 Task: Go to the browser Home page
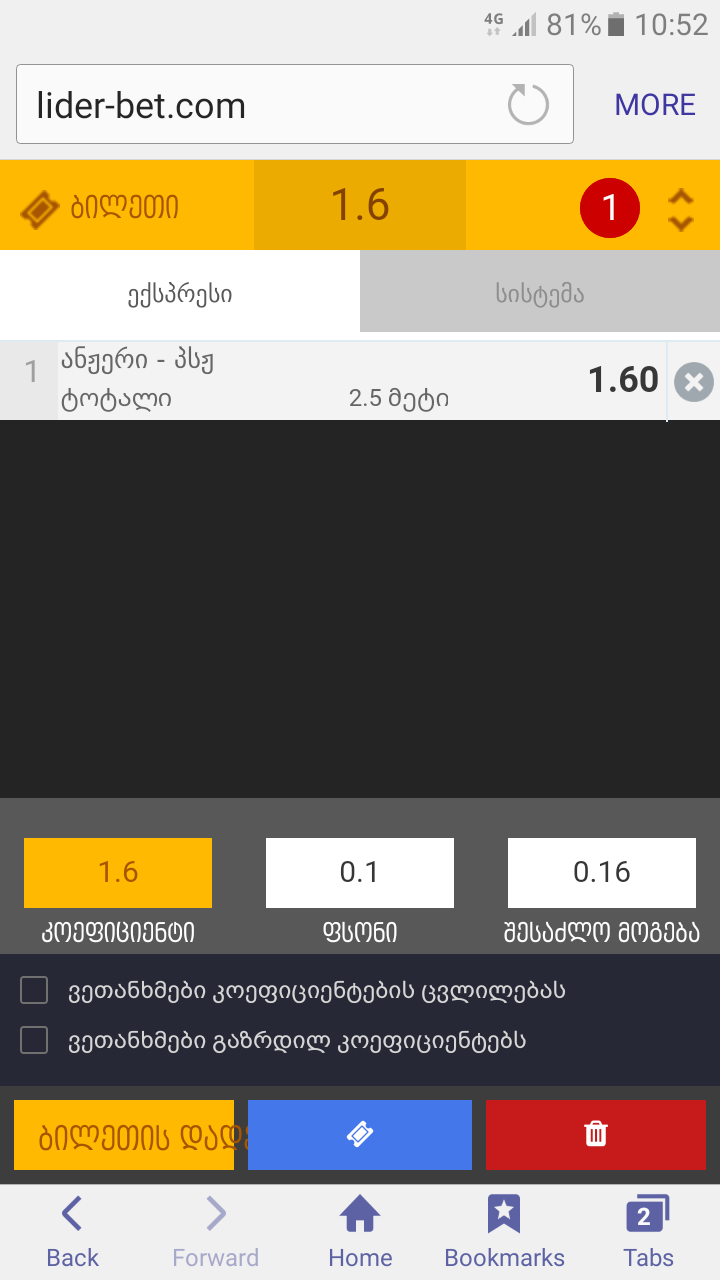[x=360, y=1232]
